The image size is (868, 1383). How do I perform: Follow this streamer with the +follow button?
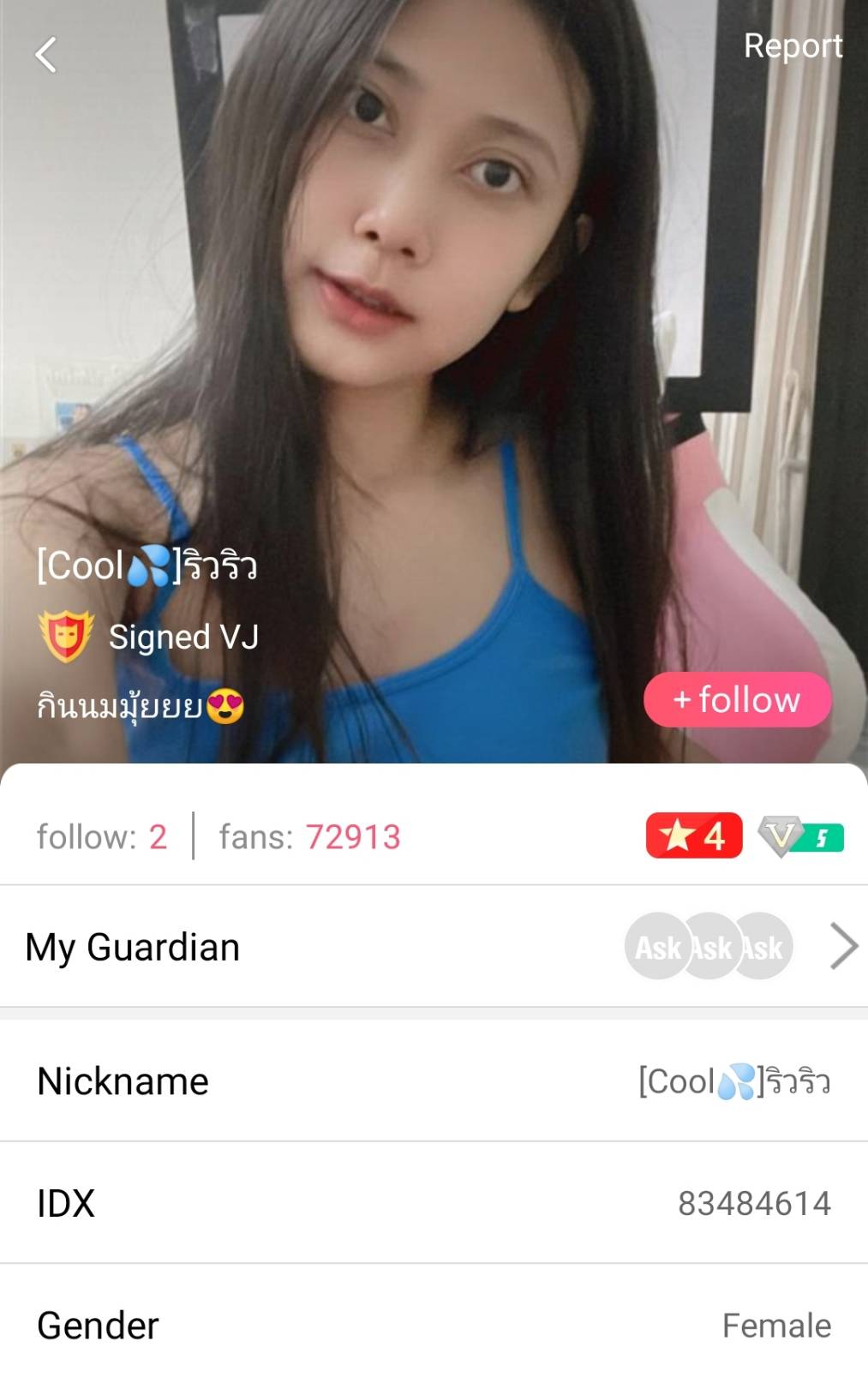pyautogui.click(x=737, y=700)
